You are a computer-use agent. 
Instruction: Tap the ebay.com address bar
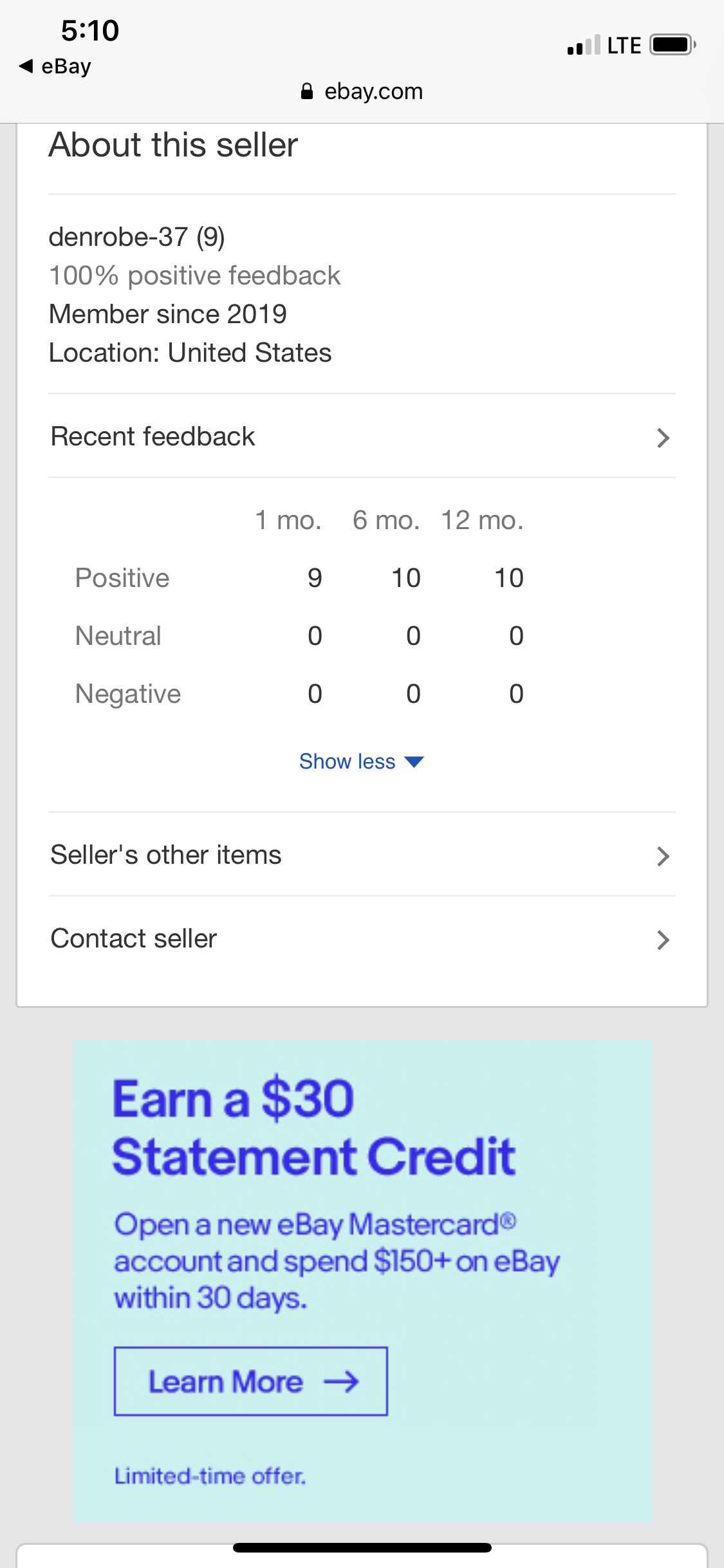click(362, 91)
